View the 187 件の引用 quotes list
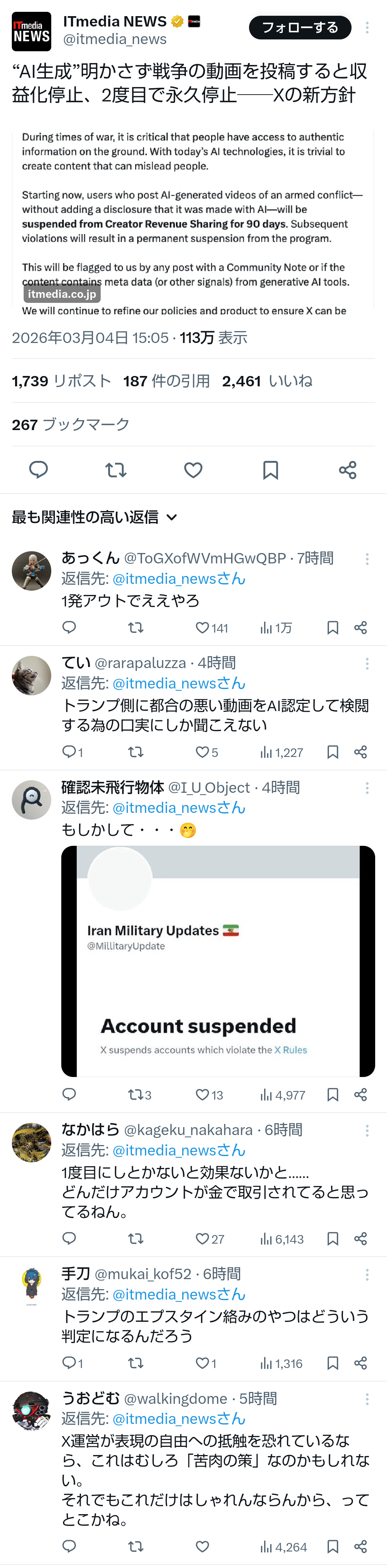The height and width of the screenshot is (1568, 387). (x=166, y=381)
